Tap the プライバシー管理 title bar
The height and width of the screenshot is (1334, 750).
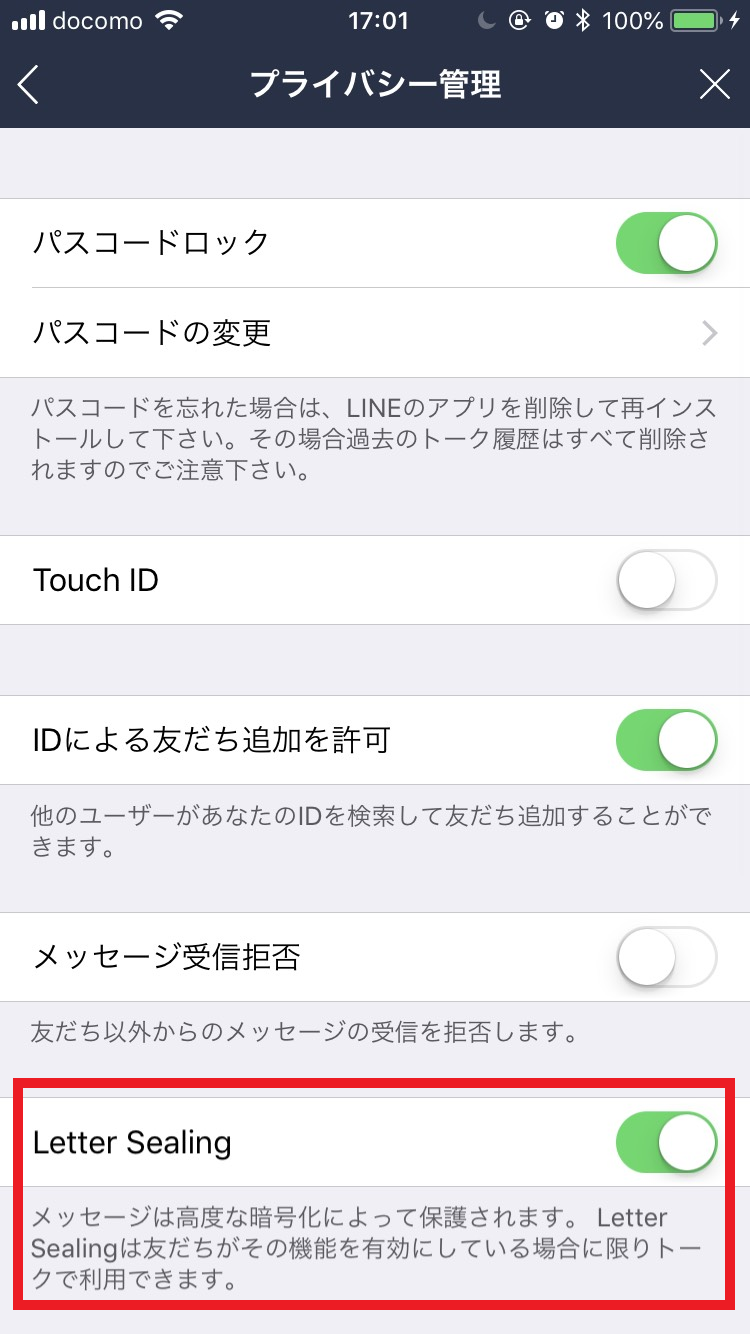(375, 85)
